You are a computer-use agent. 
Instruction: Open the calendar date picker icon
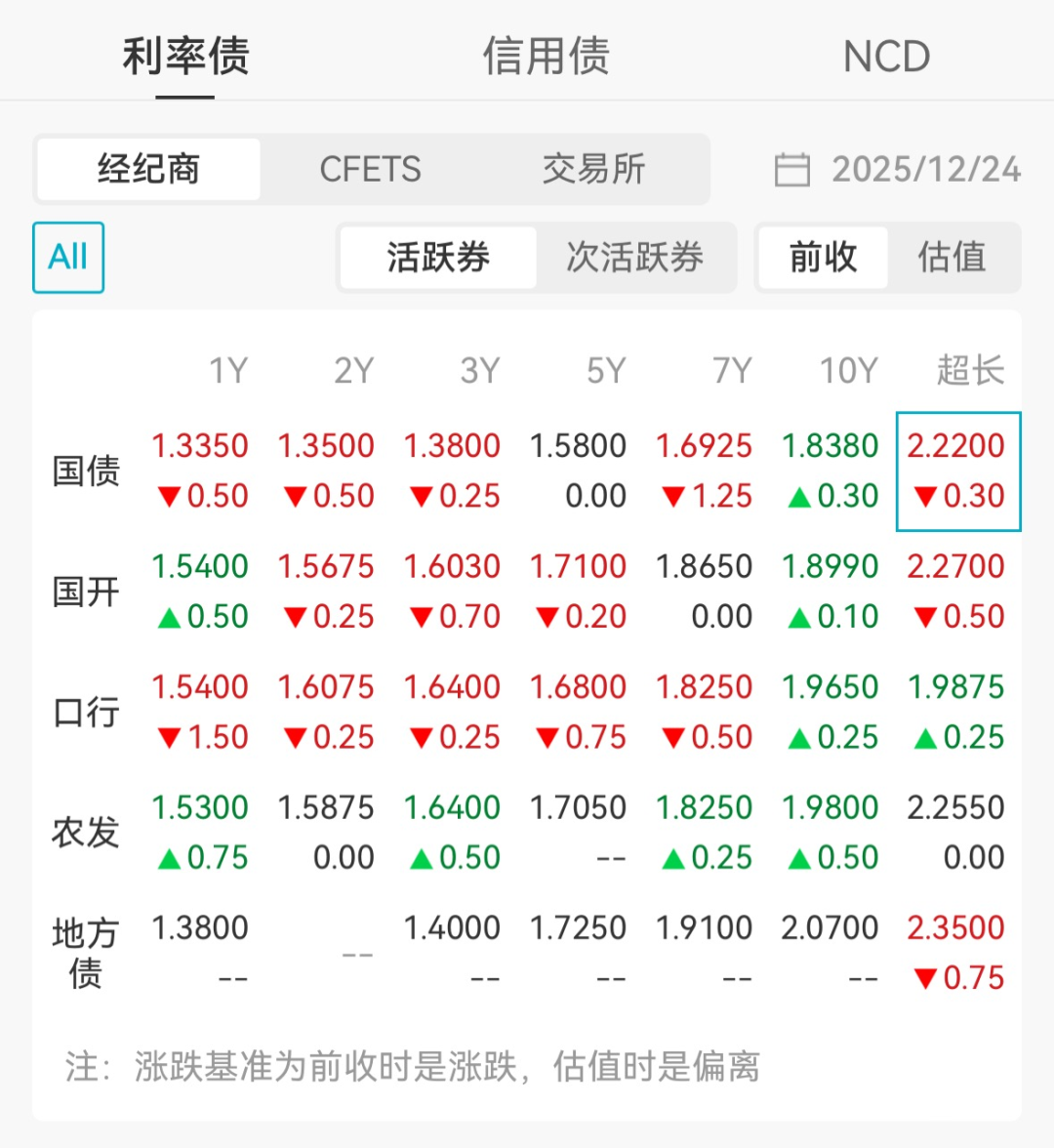(x=791, y=169)
